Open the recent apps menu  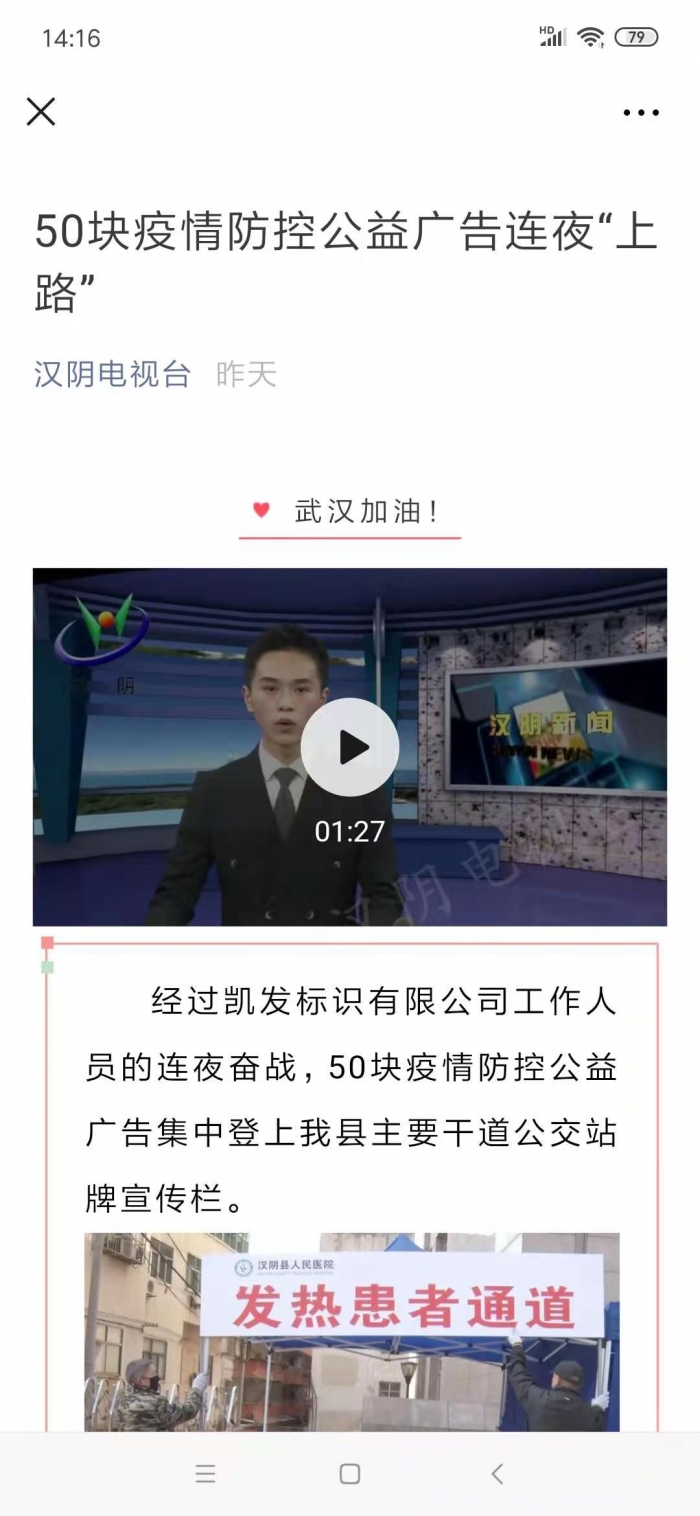(205, 1473)
